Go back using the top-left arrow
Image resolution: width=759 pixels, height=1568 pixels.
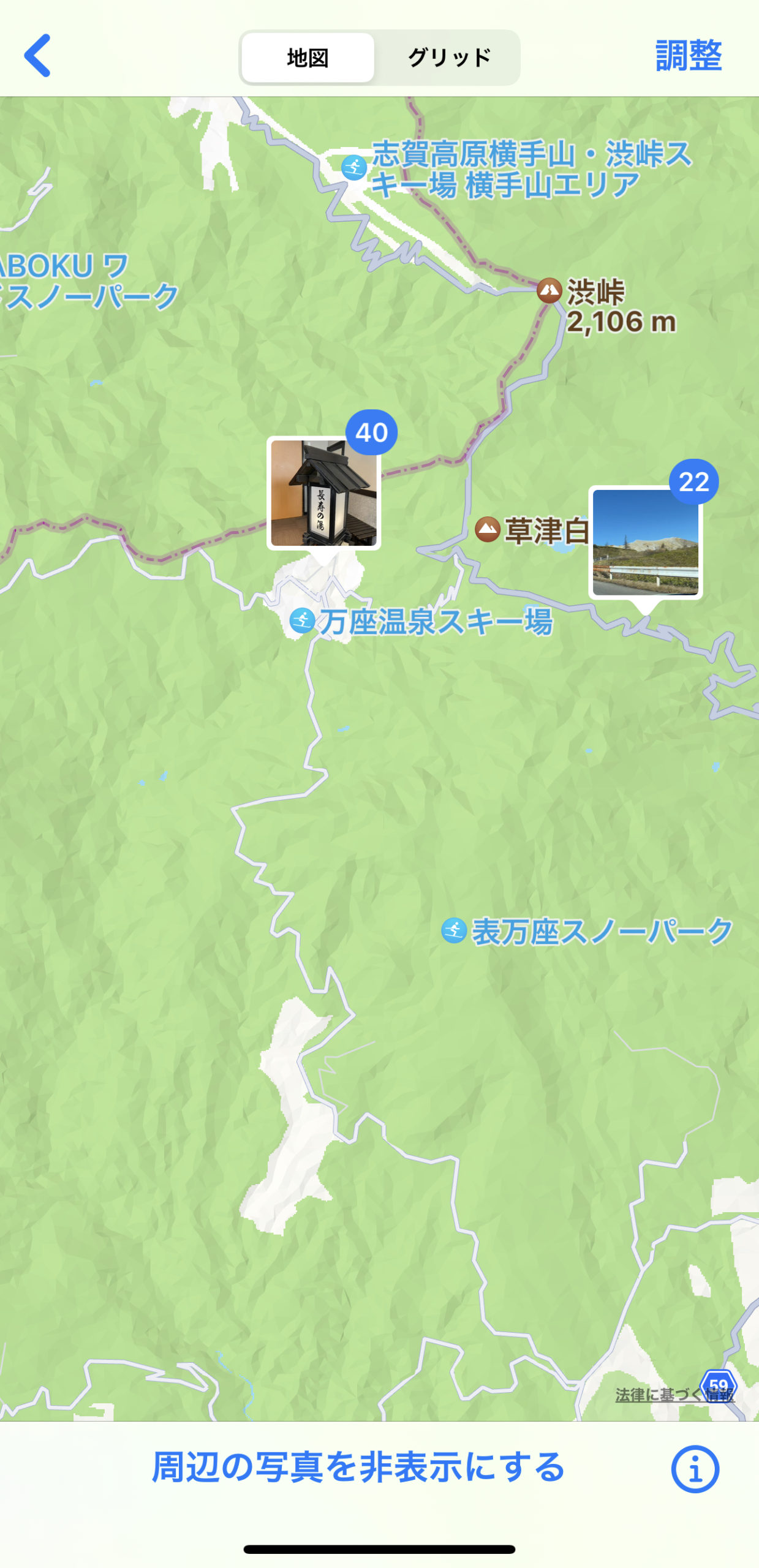pyautogui.click(x=37, y=56)
